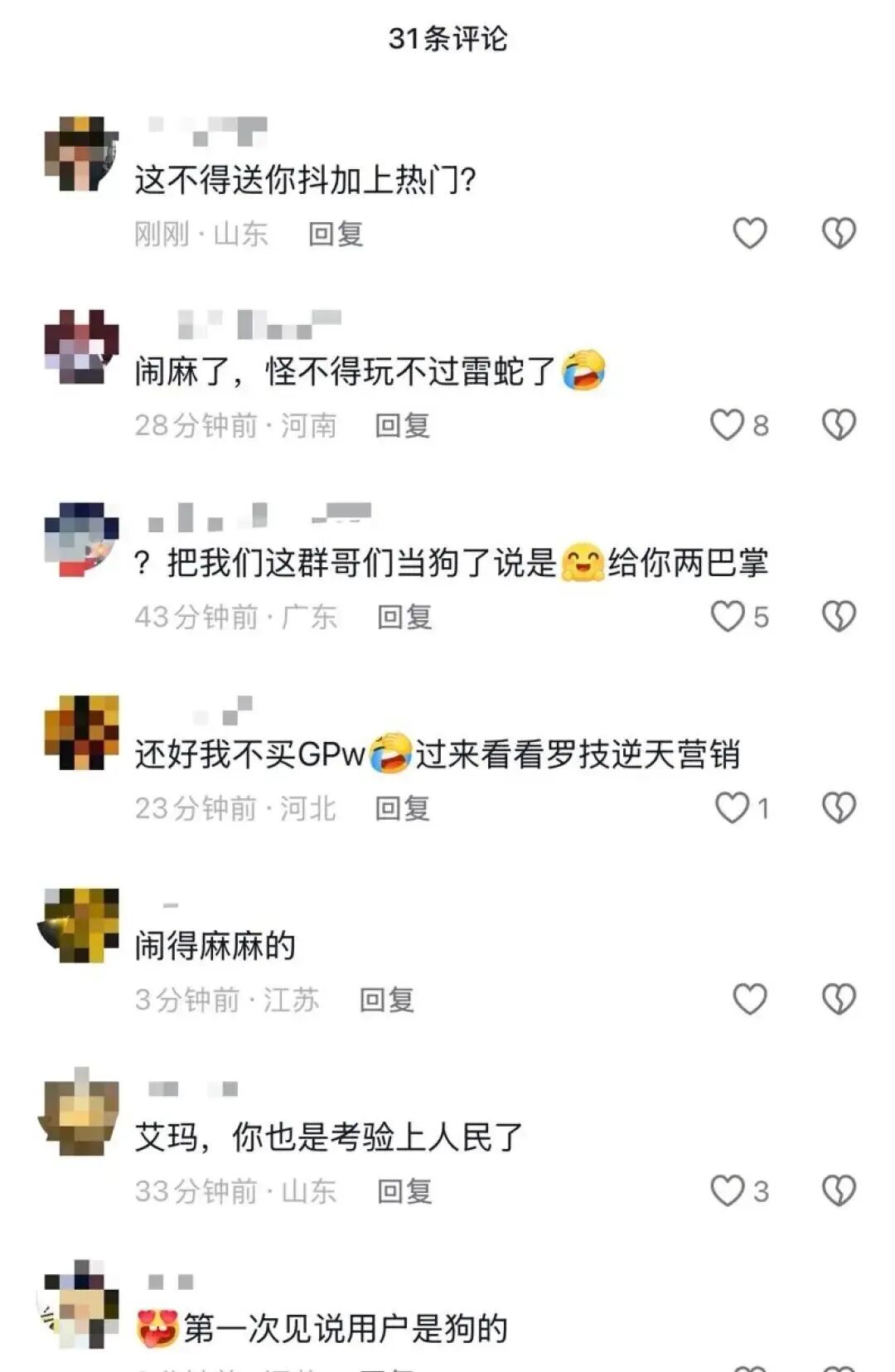This screenshot has height=1372, width=895.
Task: Like the comment '闹麻了，怪不得玩不过雷蛇了'
Action: point(728,425)
